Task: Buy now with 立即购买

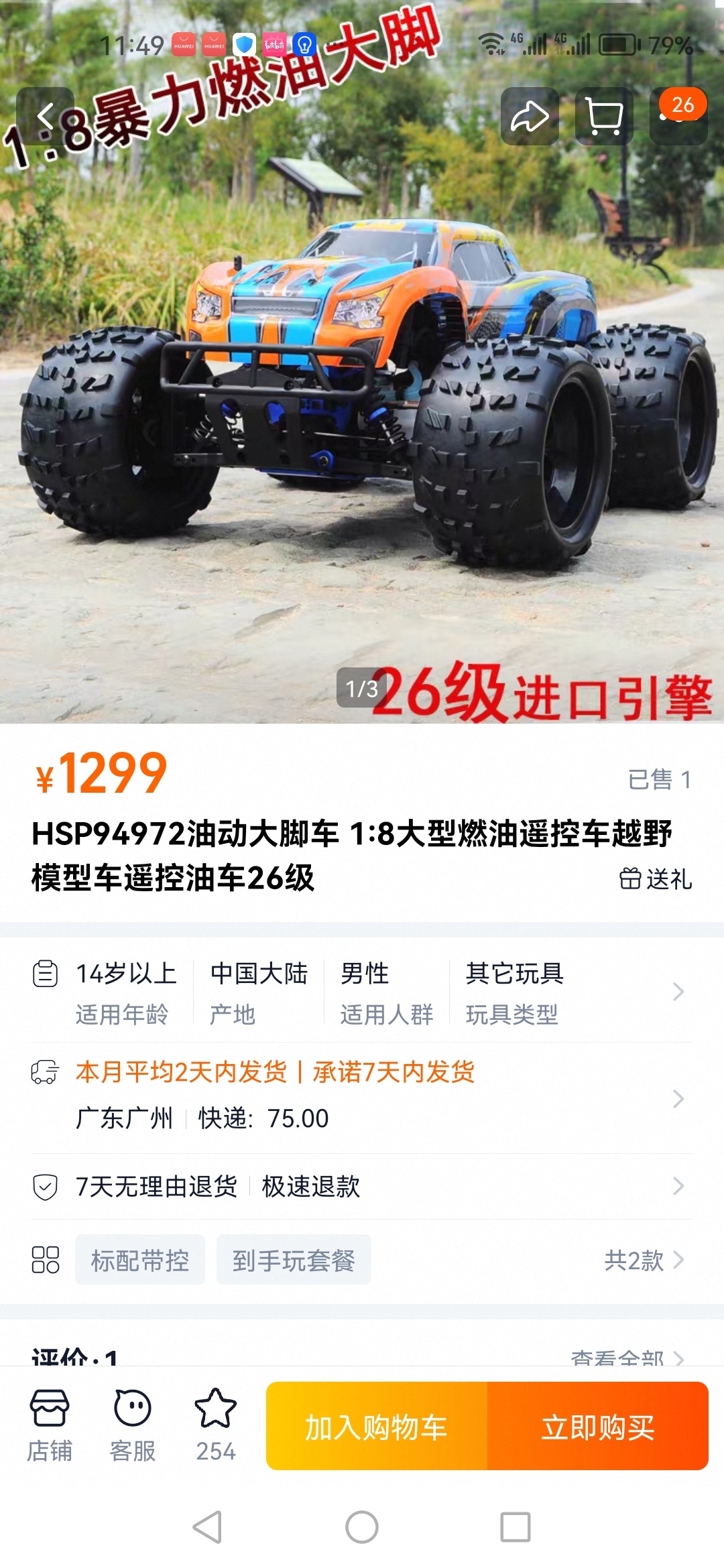Action: (598, 1427)
